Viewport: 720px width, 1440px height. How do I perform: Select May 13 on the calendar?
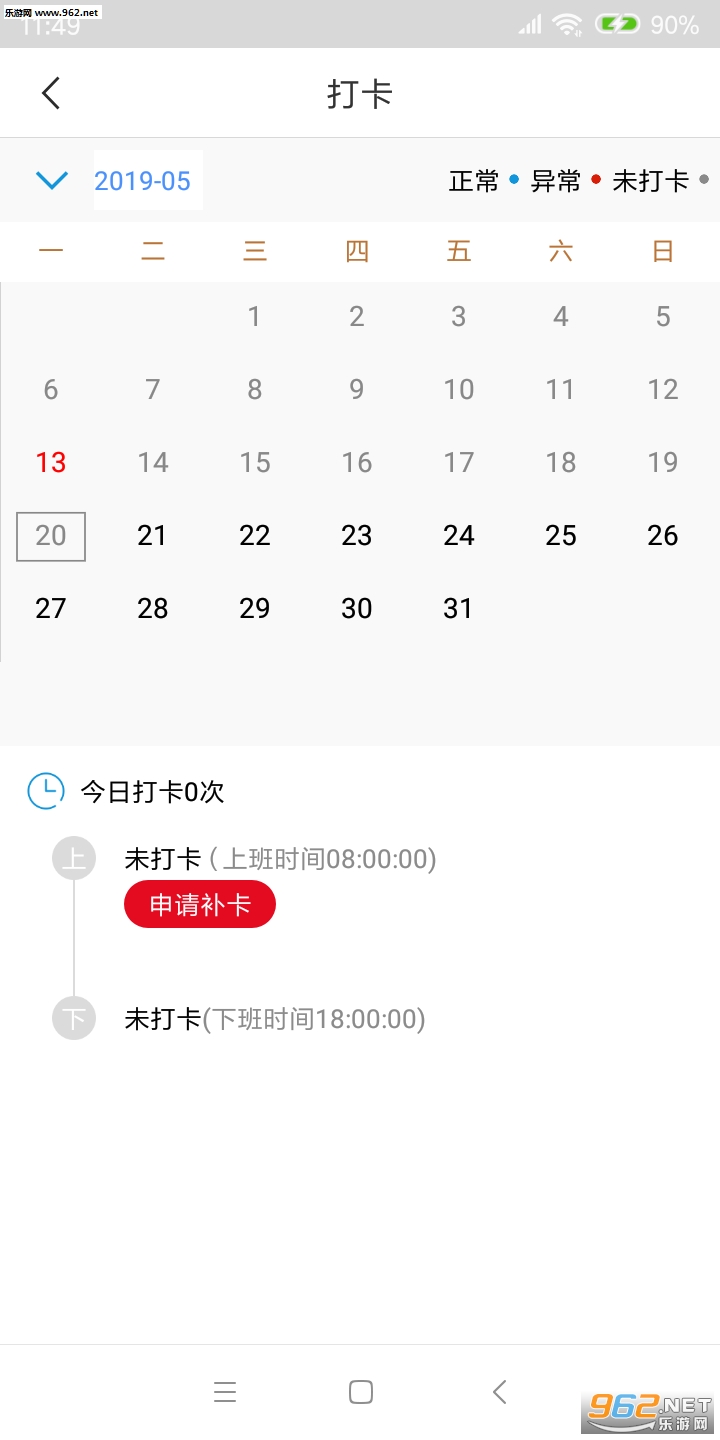[51, 462]
